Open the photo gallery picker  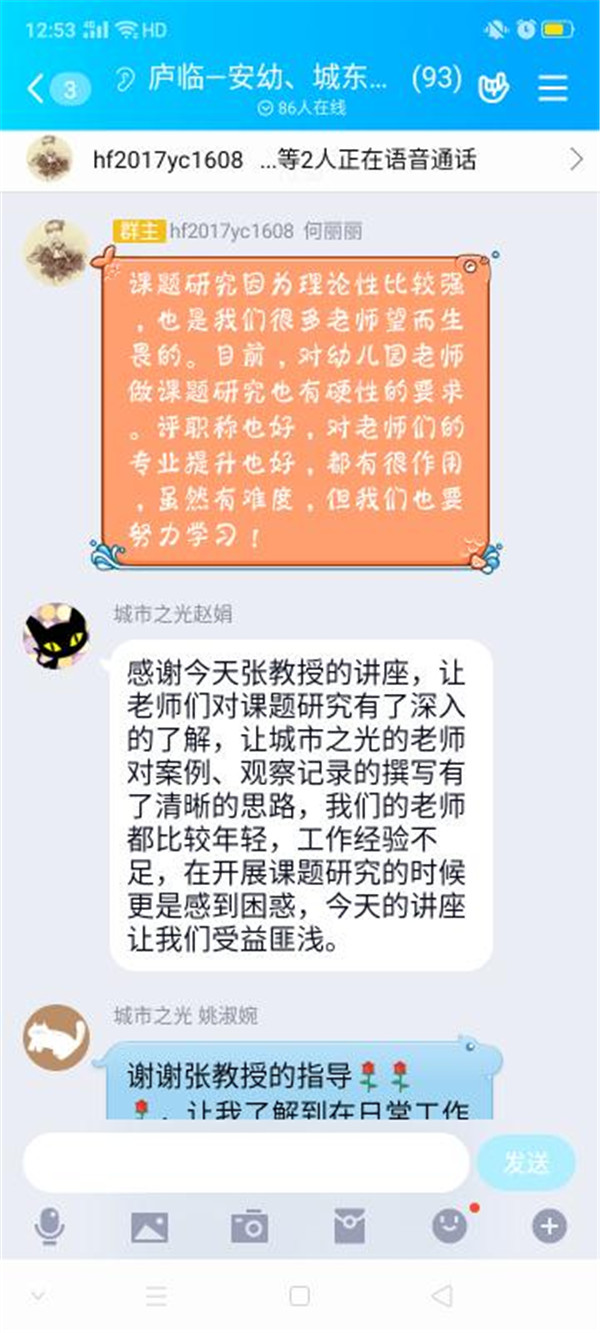click(x=149, y=1226)
